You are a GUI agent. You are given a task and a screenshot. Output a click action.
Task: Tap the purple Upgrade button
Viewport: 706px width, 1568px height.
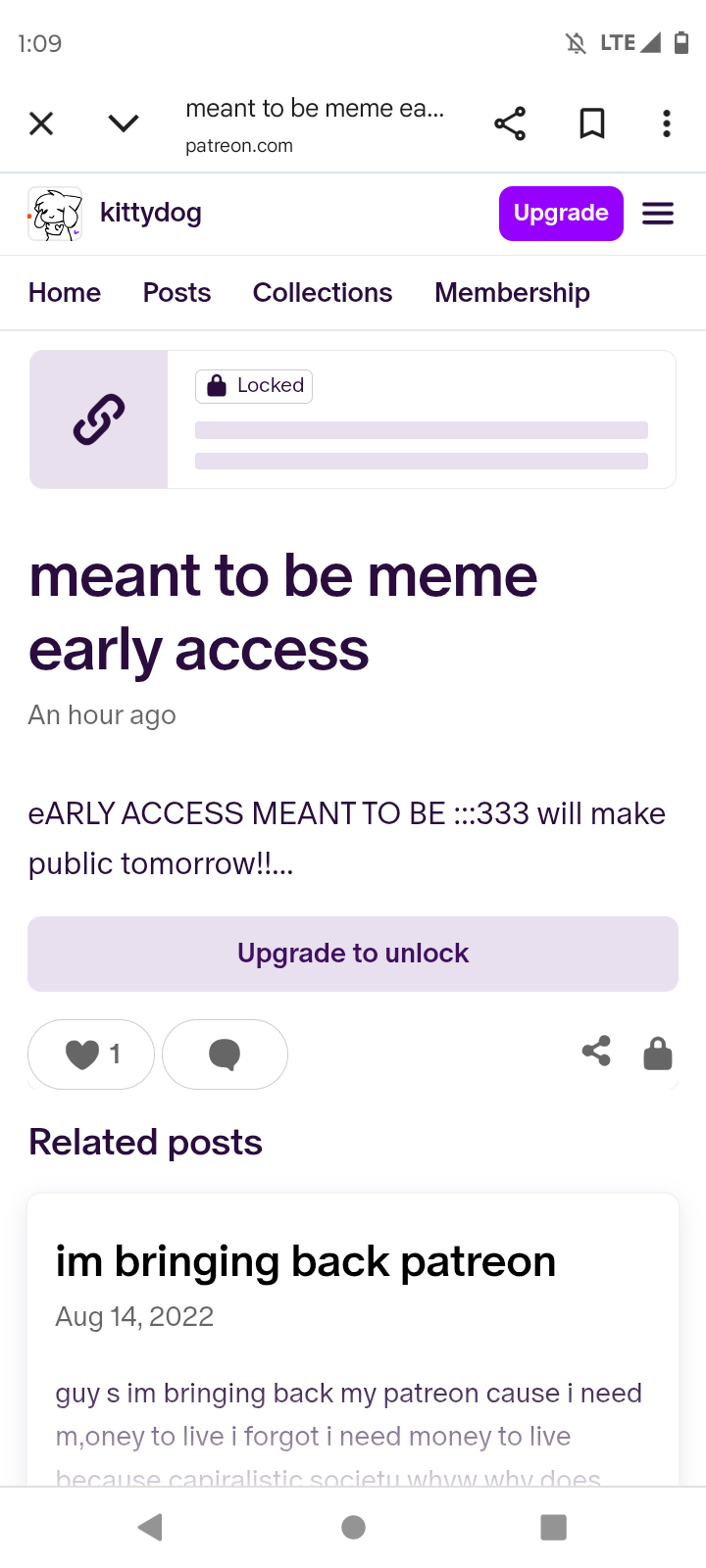(x=561, y=213)
